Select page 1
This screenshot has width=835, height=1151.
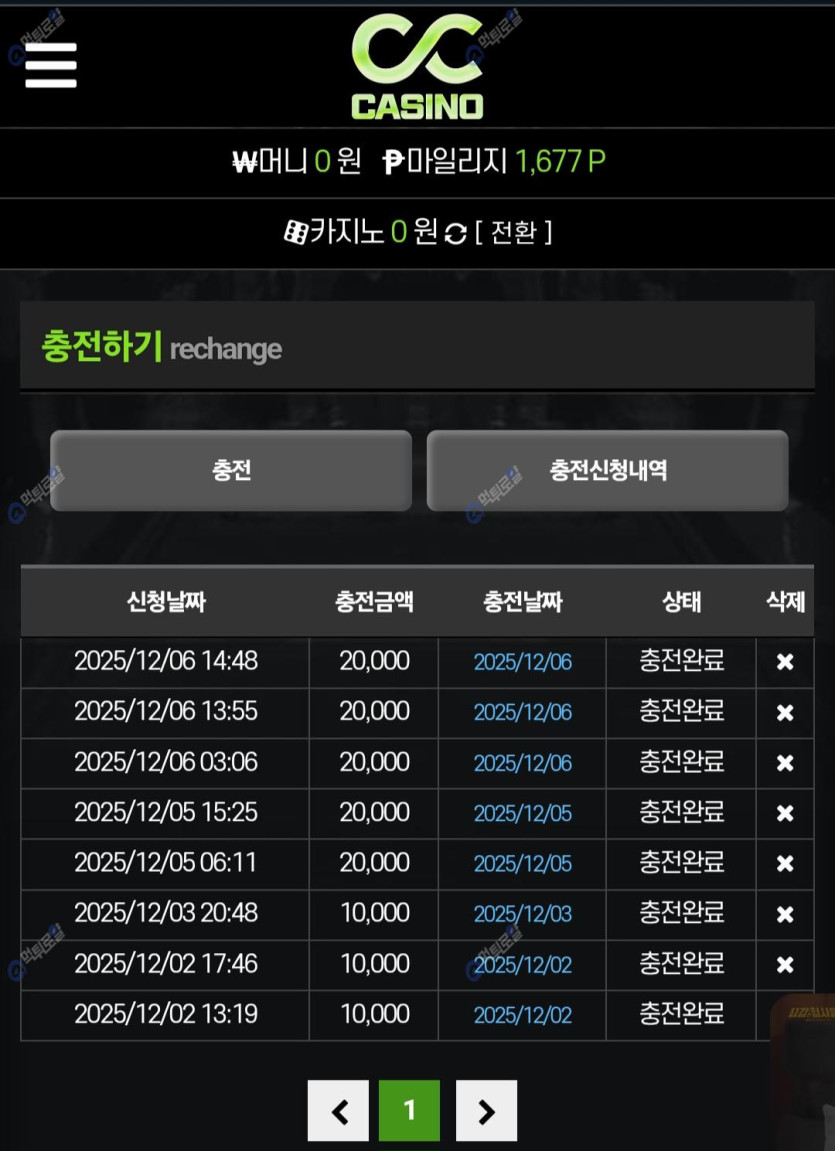click(409, 1111)
